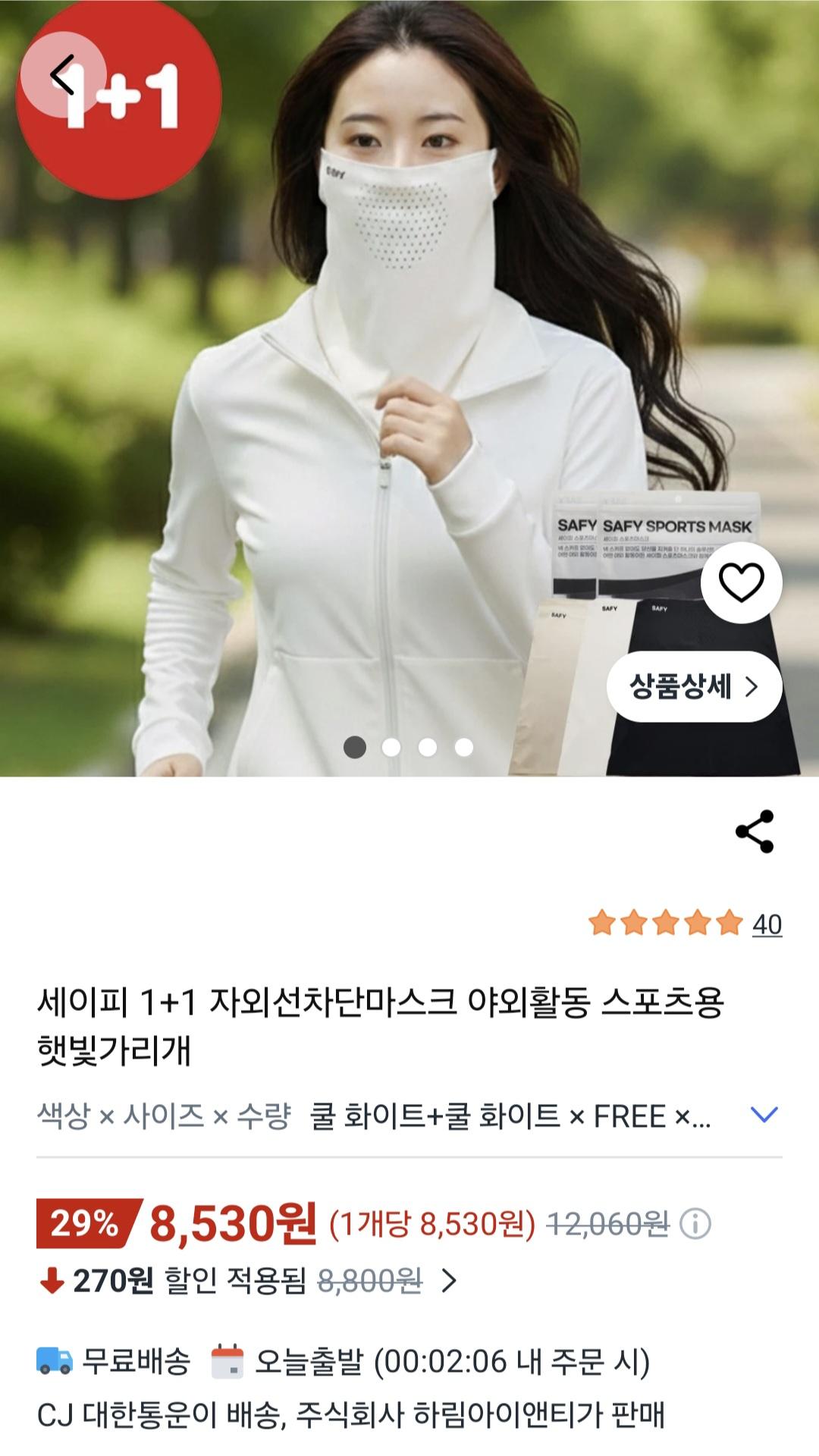Go back using the top-left arrow

62,74
